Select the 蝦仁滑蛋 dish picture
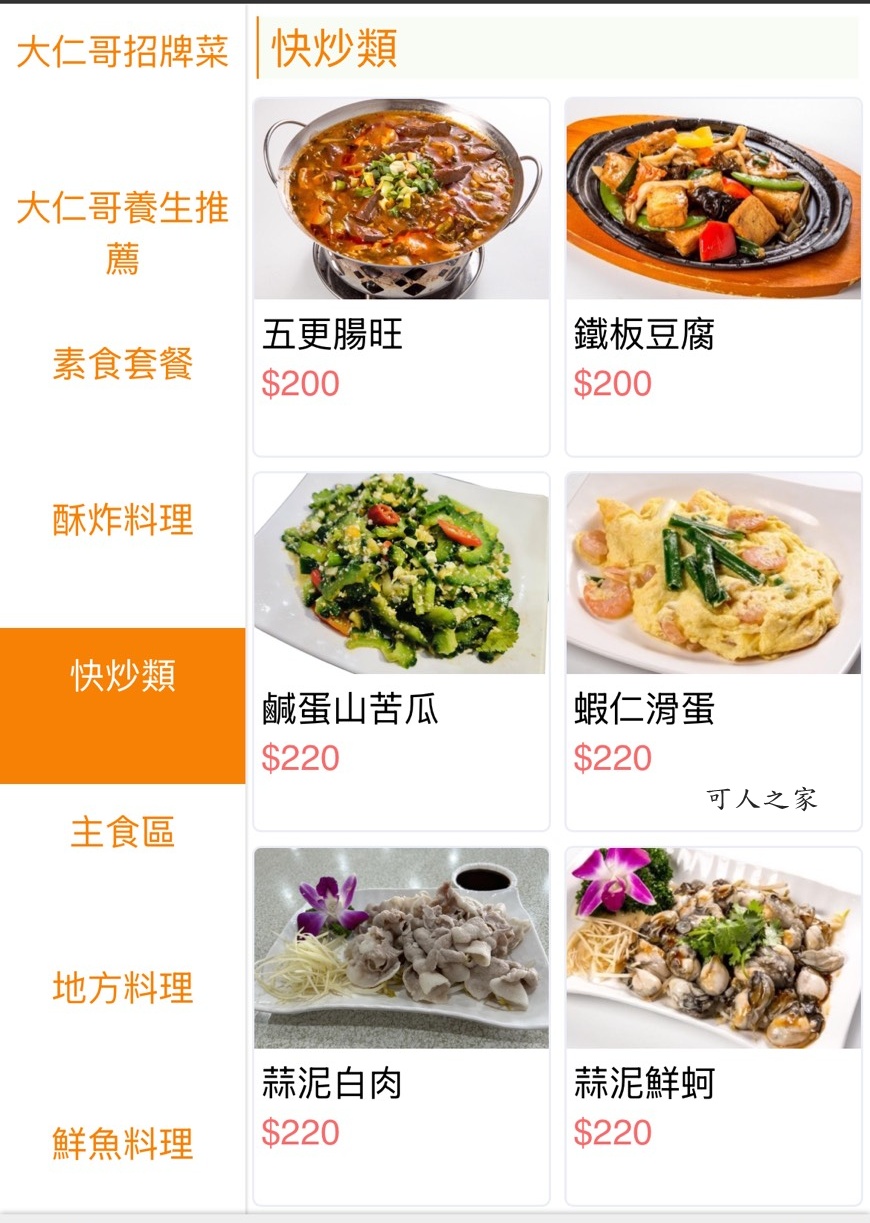The width and height of the screenshot is (870, 1223). point(712,580)
